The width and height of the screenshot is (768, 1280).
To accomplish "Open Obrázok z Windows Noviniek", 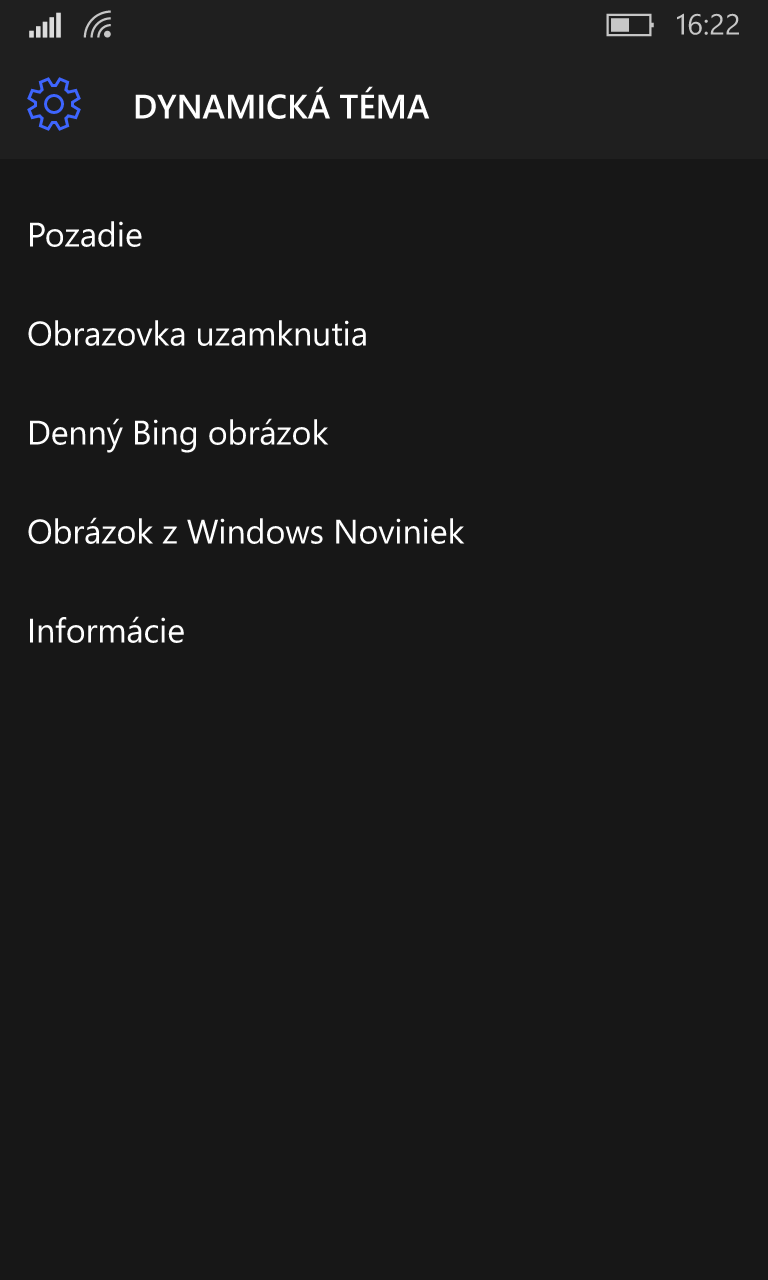I will 384,532.
